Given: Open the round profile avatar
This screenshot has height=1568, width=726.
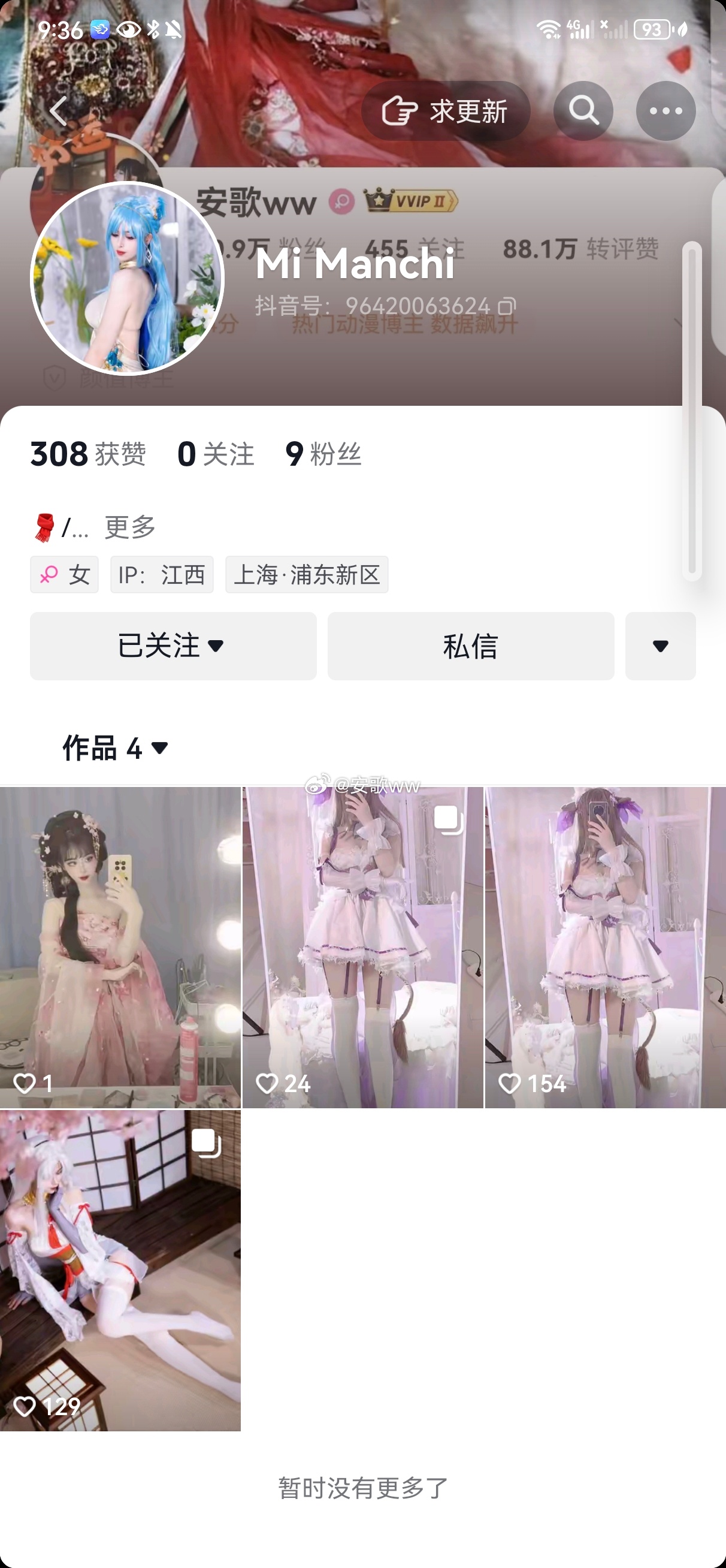Looking at the screenshot, I should [128, 278].
